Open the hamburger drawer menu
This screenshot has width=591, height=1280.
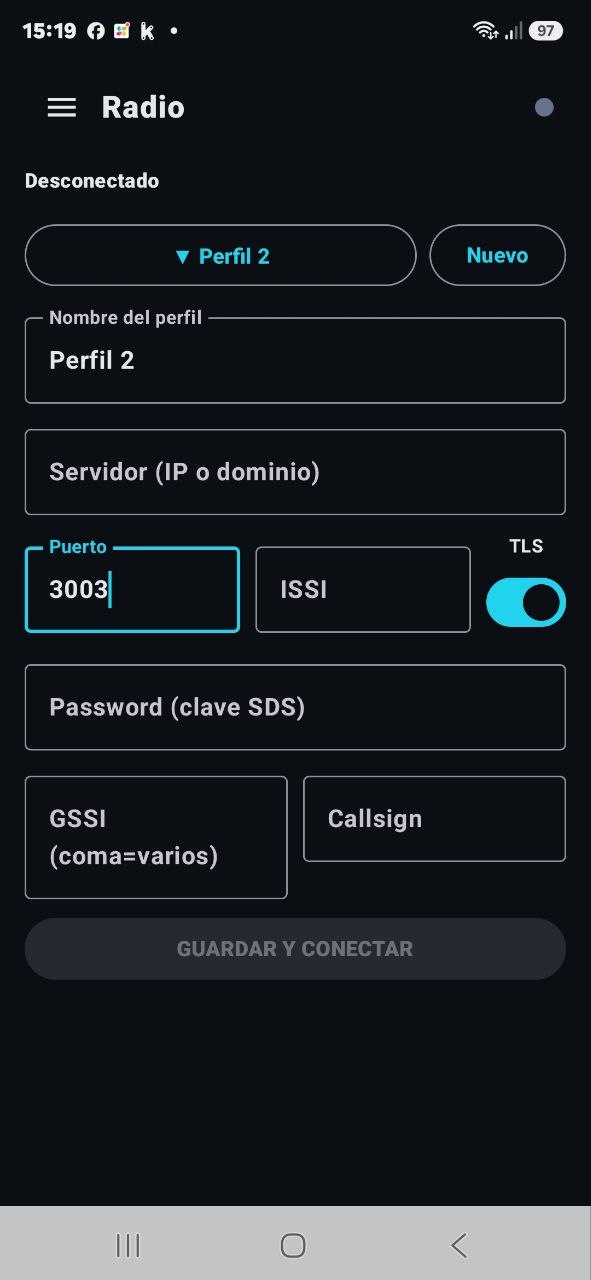click(62, 108)
